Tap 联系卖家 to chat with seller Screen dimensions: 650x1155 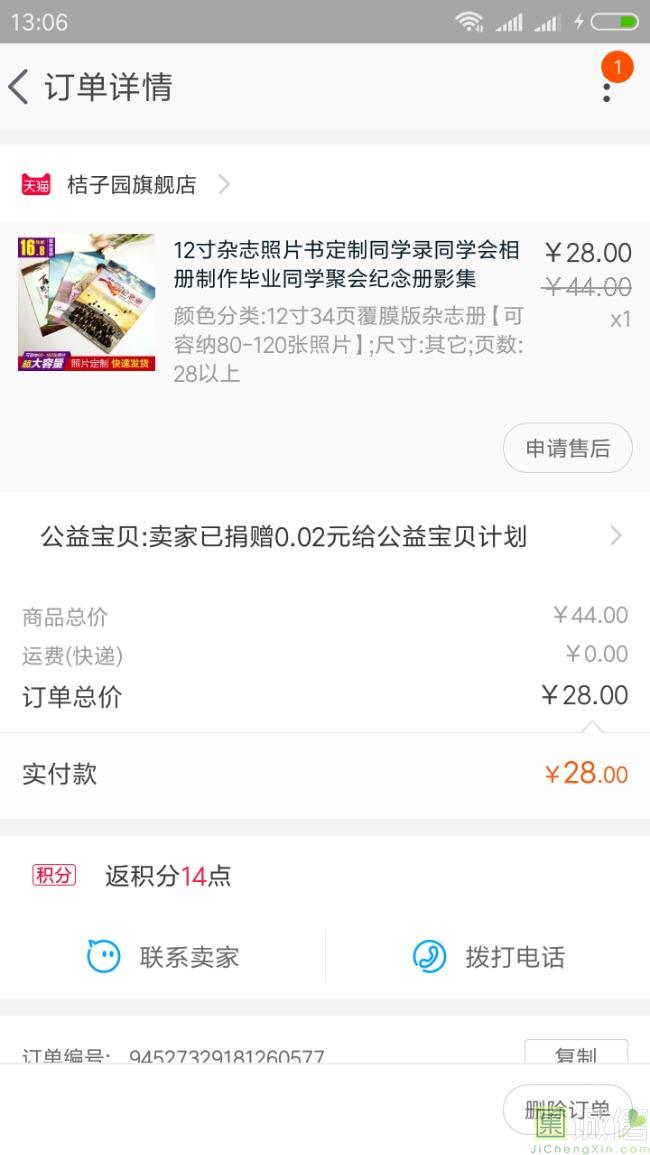click(x=163, y=957)
